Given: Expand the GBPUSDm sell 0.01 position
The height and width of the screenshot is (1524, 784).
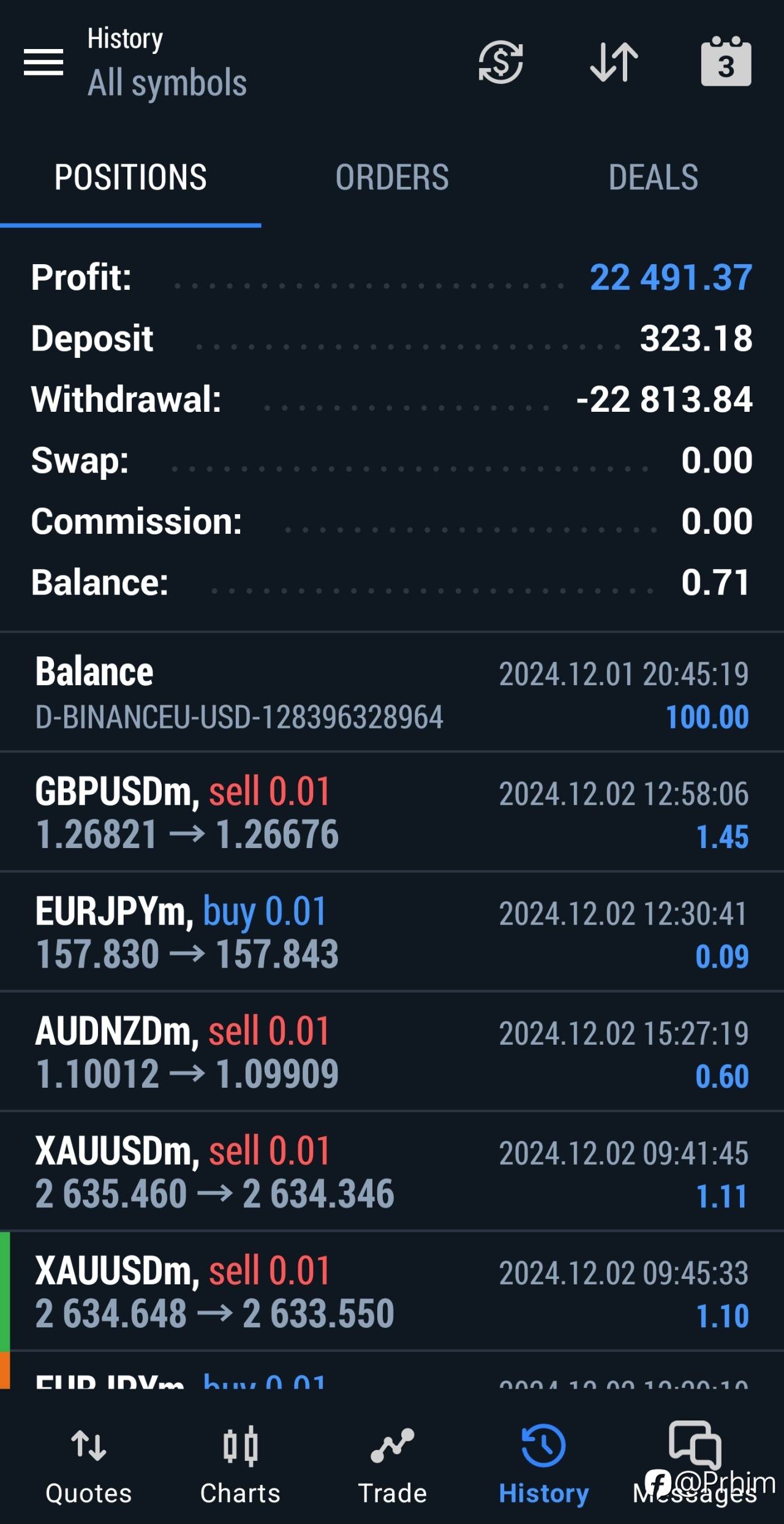Looking at the screenshot, I should coord(392,813).
